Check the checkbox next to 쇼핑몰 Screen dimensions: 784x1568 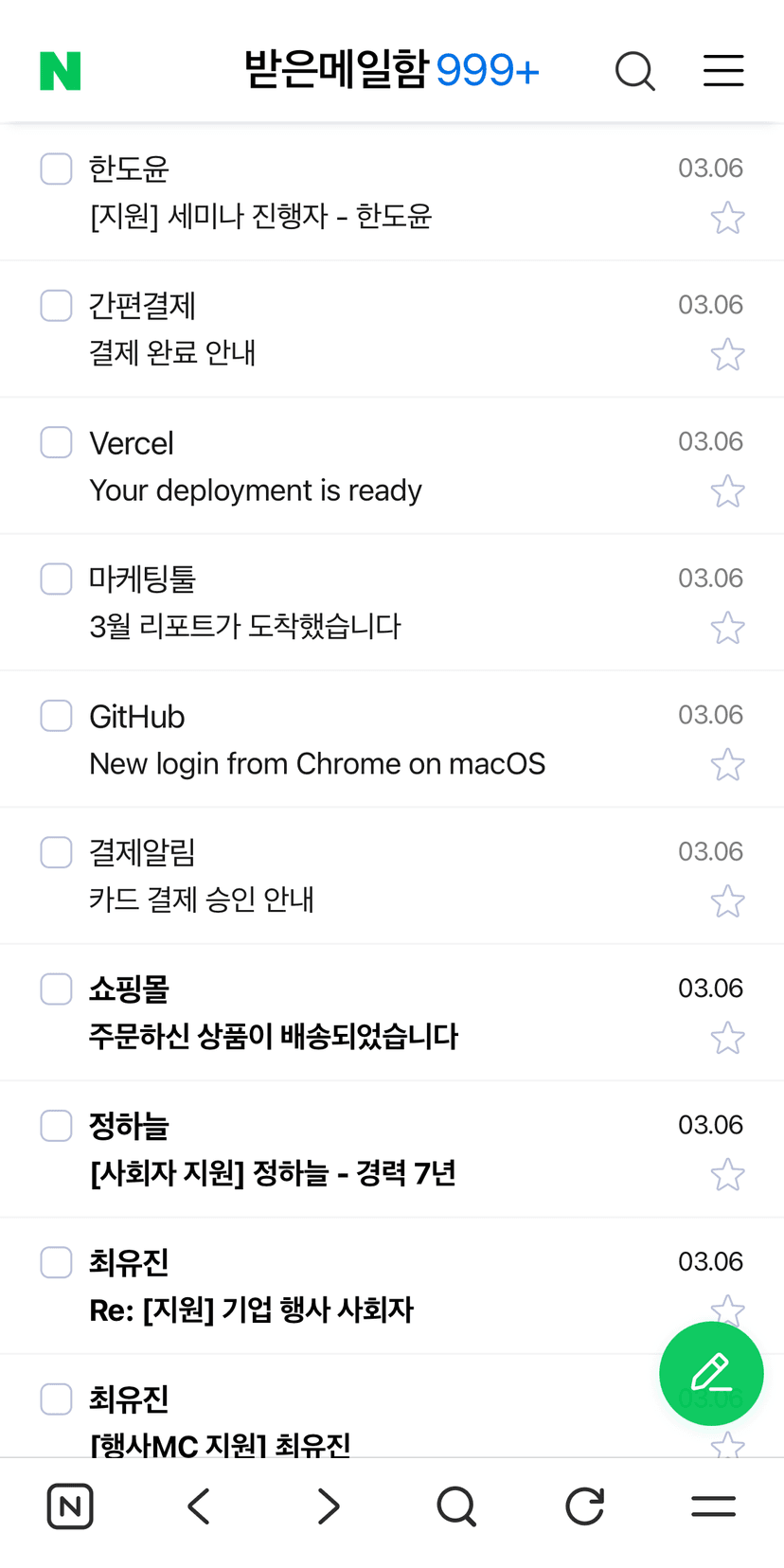coord(56,989)
